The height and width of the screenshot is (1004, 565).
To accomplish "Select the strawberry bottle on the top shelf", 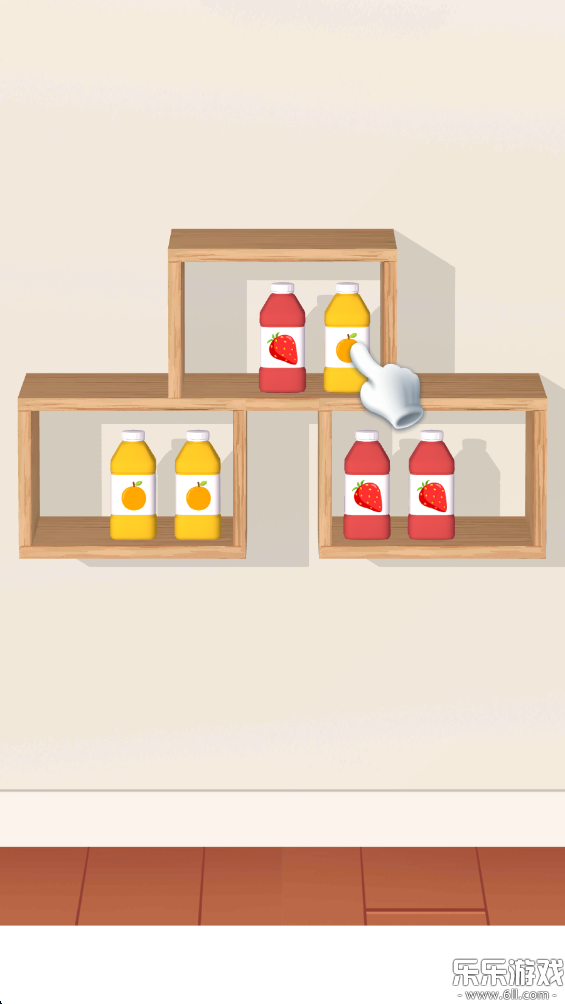I will (282, 337).
